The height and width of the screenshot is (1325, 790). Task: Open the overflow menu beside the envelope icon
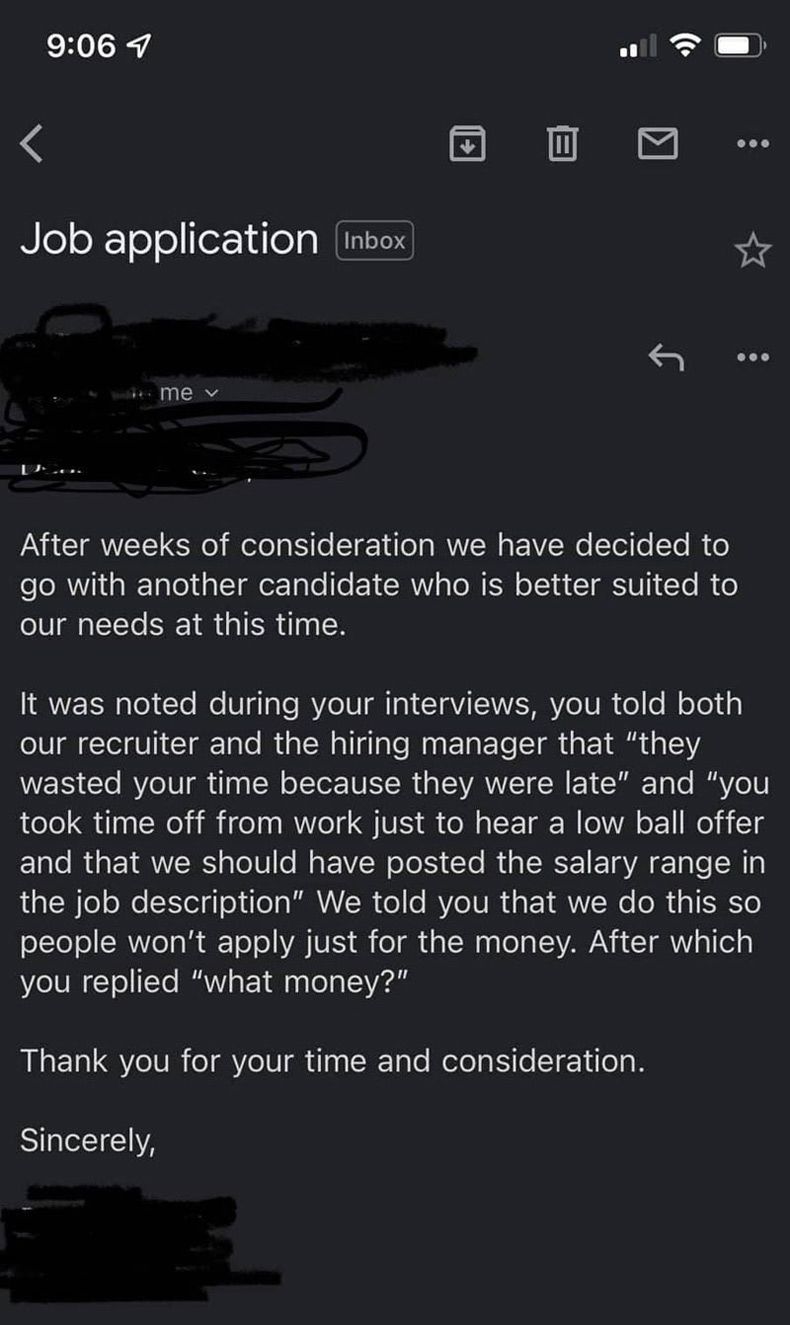tap(752, 145)
